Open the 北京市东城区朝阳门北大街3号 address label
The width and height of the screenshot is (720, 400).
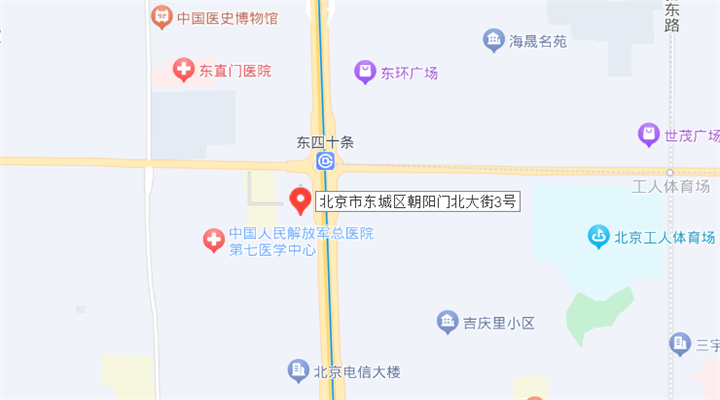coord(417,202)
